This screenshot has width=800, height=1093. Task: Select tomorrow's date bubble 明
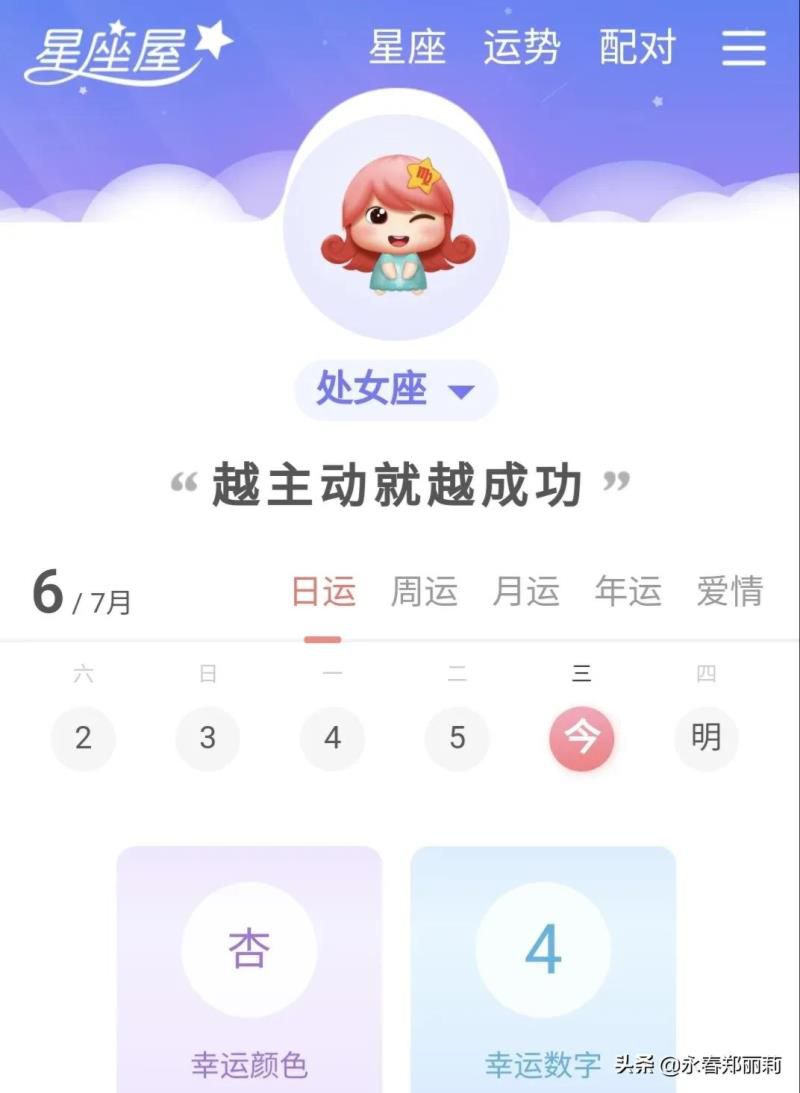pos(706,737)
